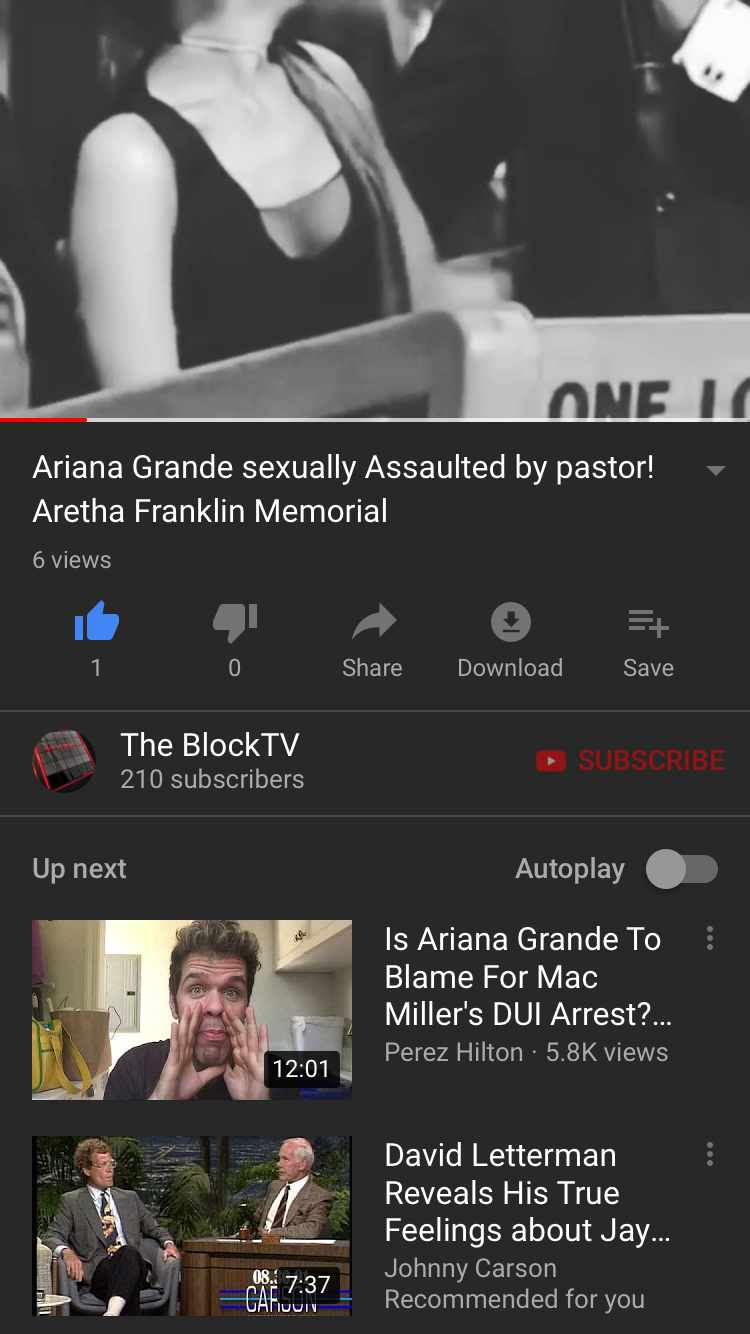The width and height of the screenshot is (750, 1334).
Task: Open options for Perez Hilton video
Action: coord(710,938)
